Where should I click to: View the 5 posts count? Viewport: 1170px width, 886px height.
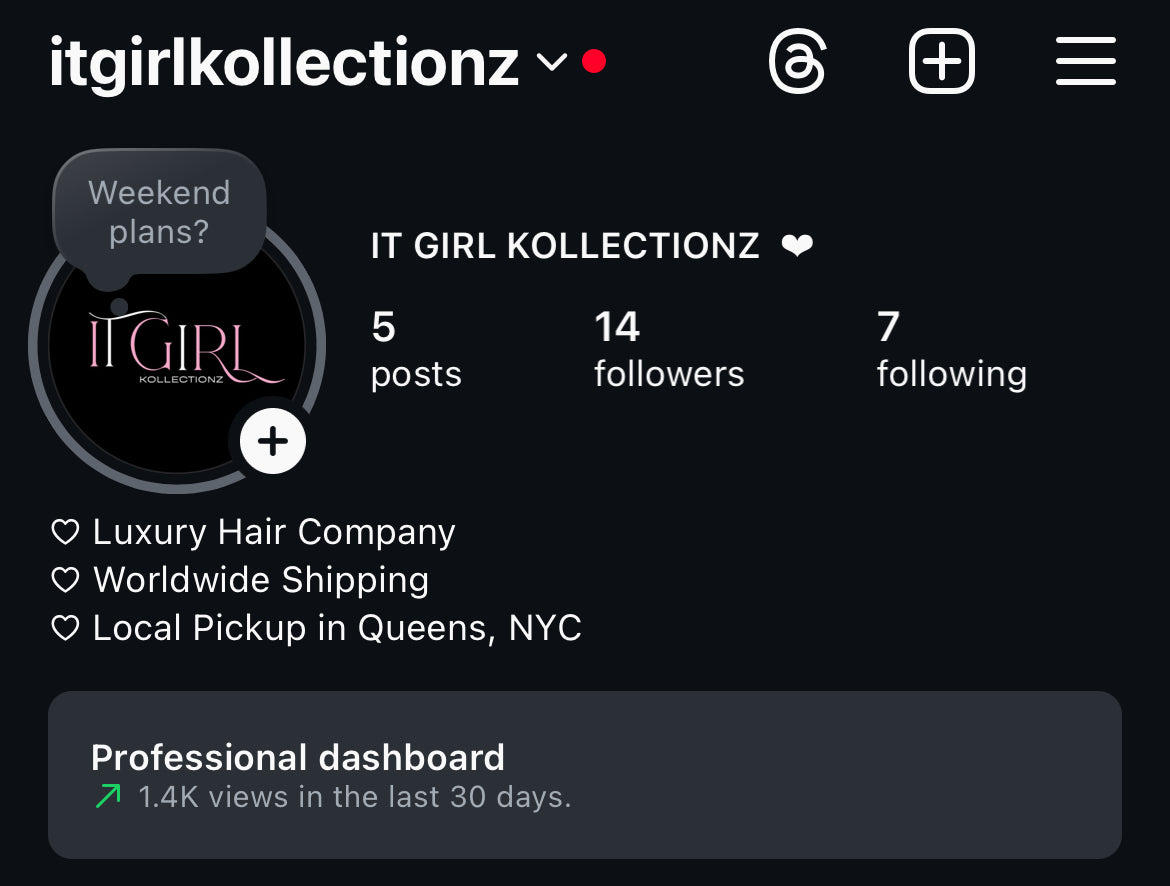pyautogui.click(x=415, y=349)
